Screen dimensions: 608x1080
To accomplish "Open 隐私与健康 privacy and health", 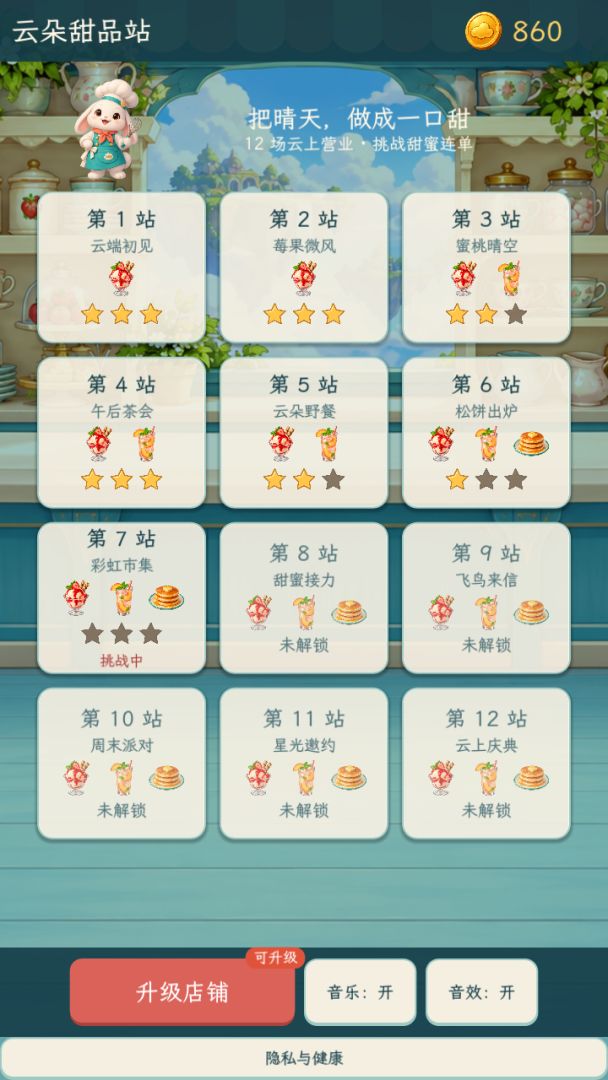I will coord(304,1058).
